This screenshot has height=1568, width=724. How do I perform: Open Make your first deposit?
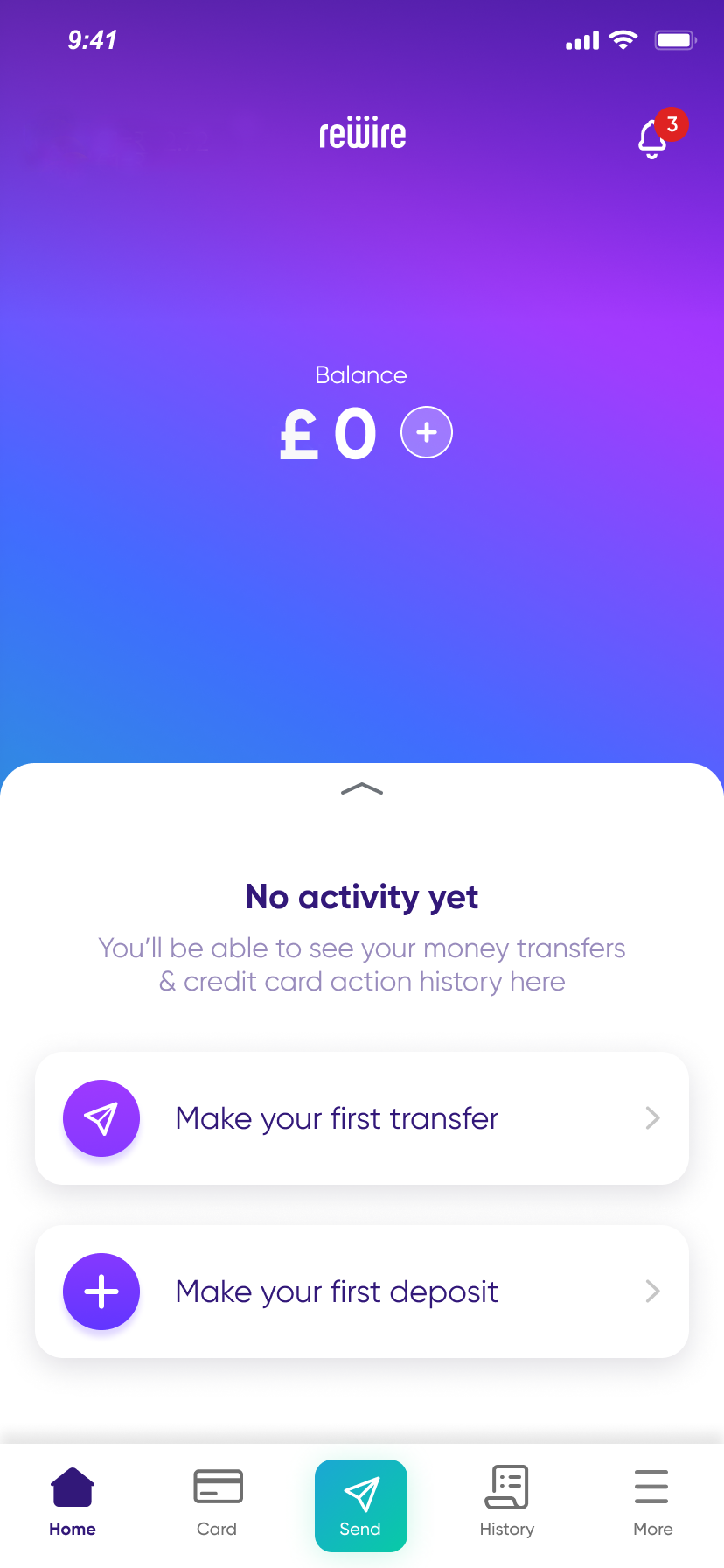(x=362, y=1291)
